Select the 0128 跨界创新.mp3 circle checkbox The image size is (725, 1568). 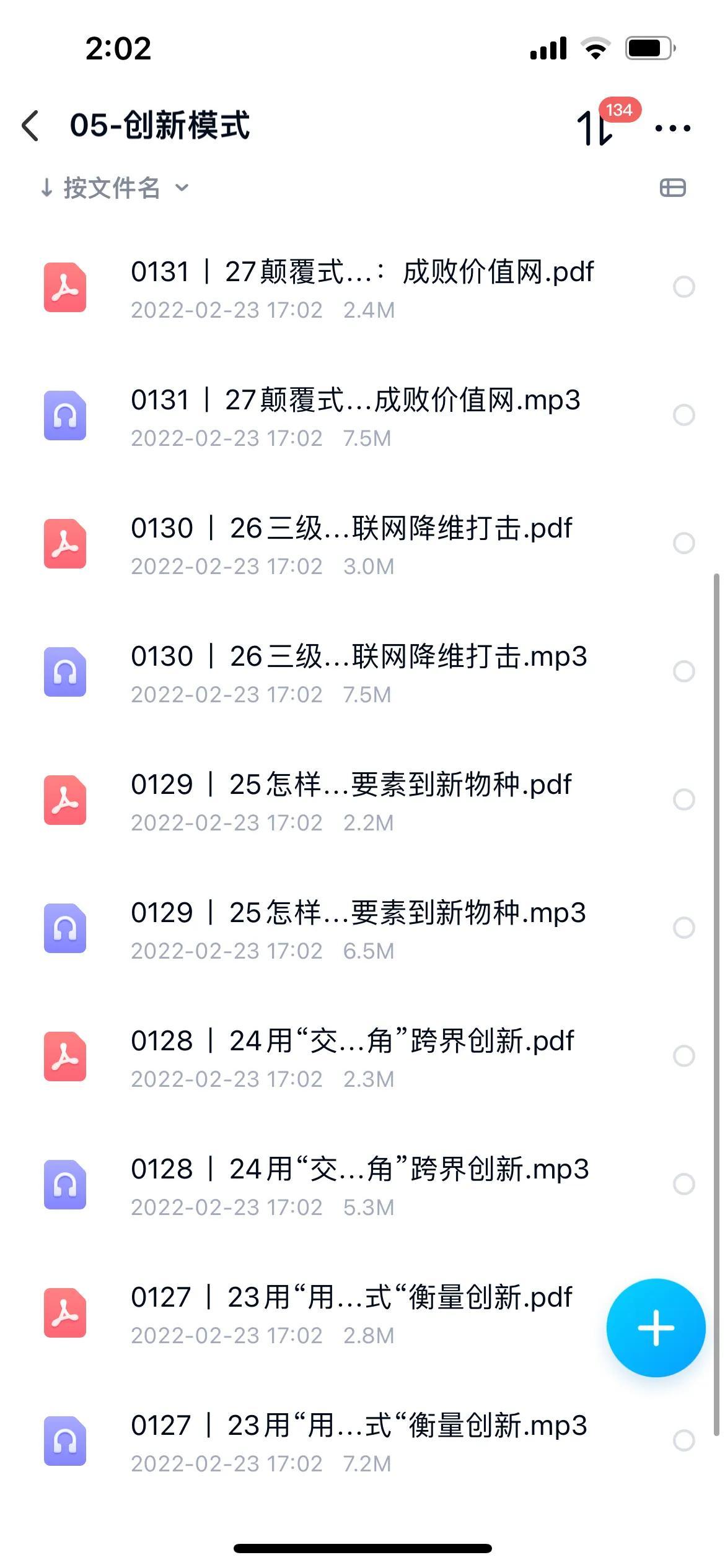coord(683,1184)
